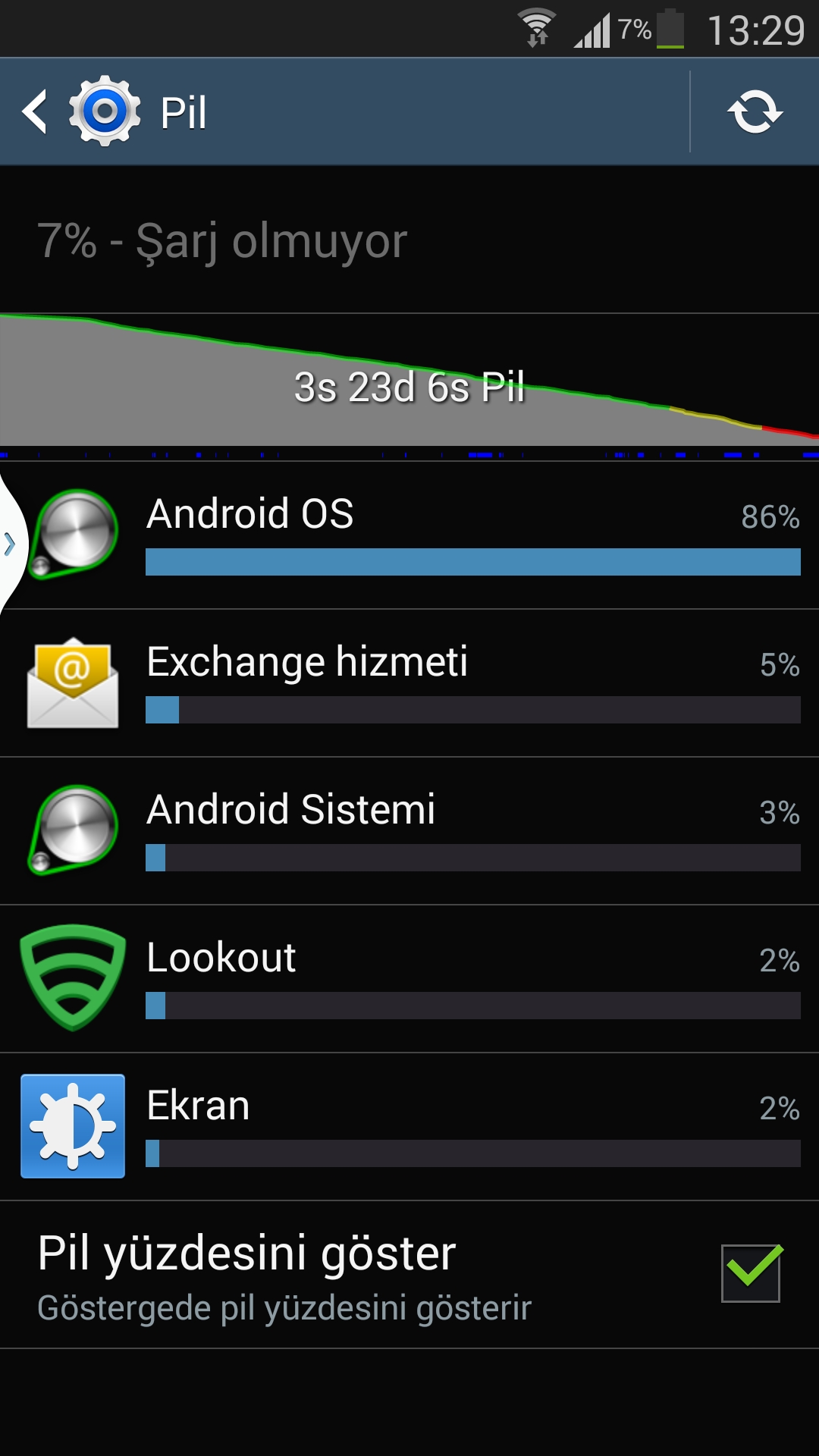819x1456 pixels.
Task: Open Ekran battery usage details
Action: pos(409,1127)
